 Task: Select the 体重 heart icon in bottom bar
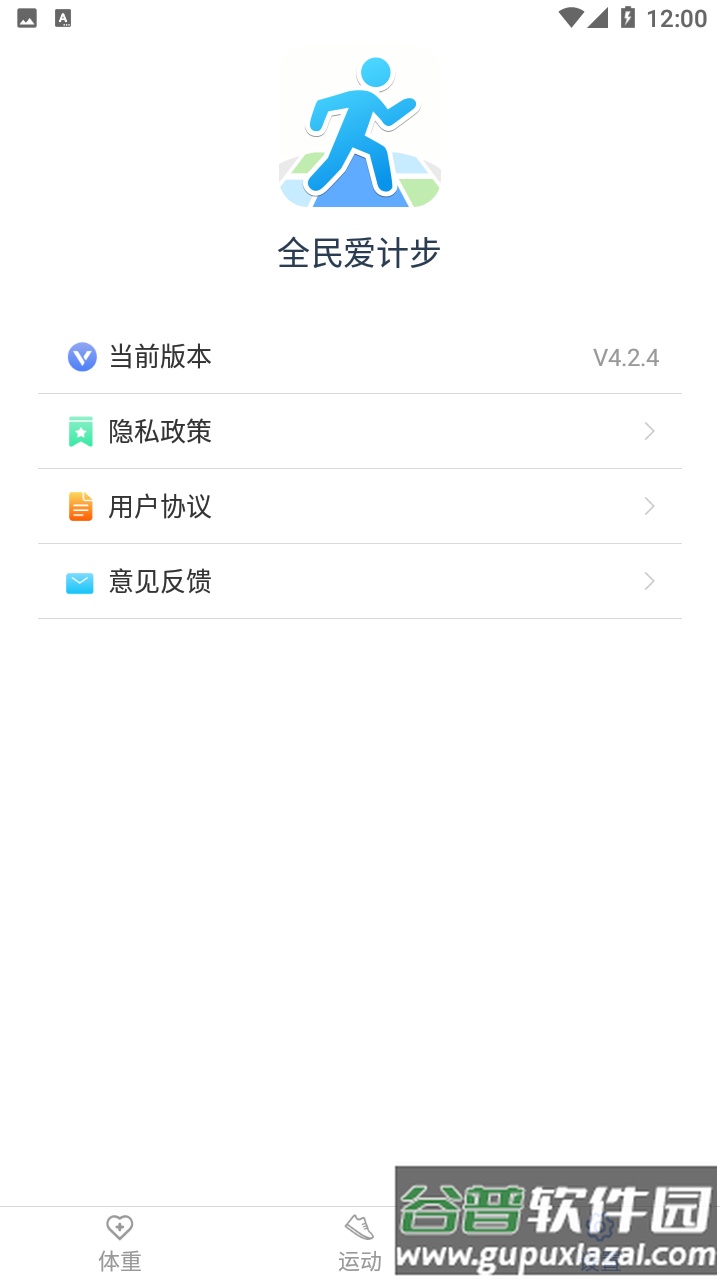[x=119, y=1225]
